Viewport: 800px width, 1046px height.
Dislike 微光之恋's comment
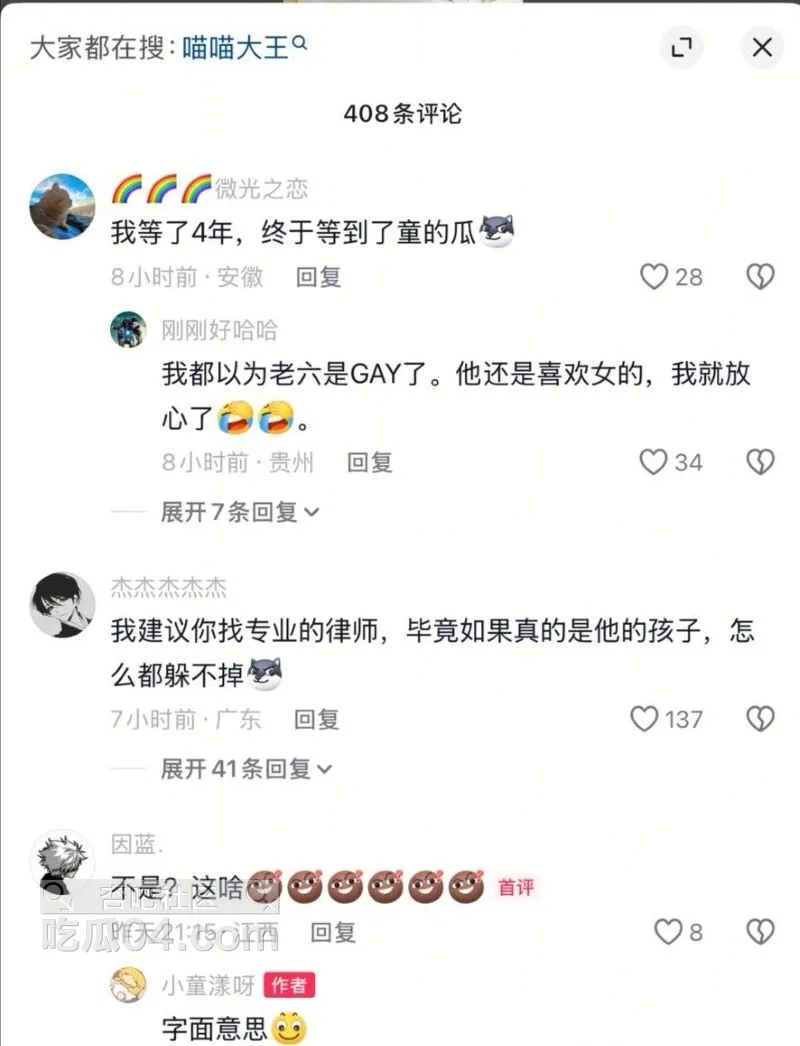pos(761,277)
